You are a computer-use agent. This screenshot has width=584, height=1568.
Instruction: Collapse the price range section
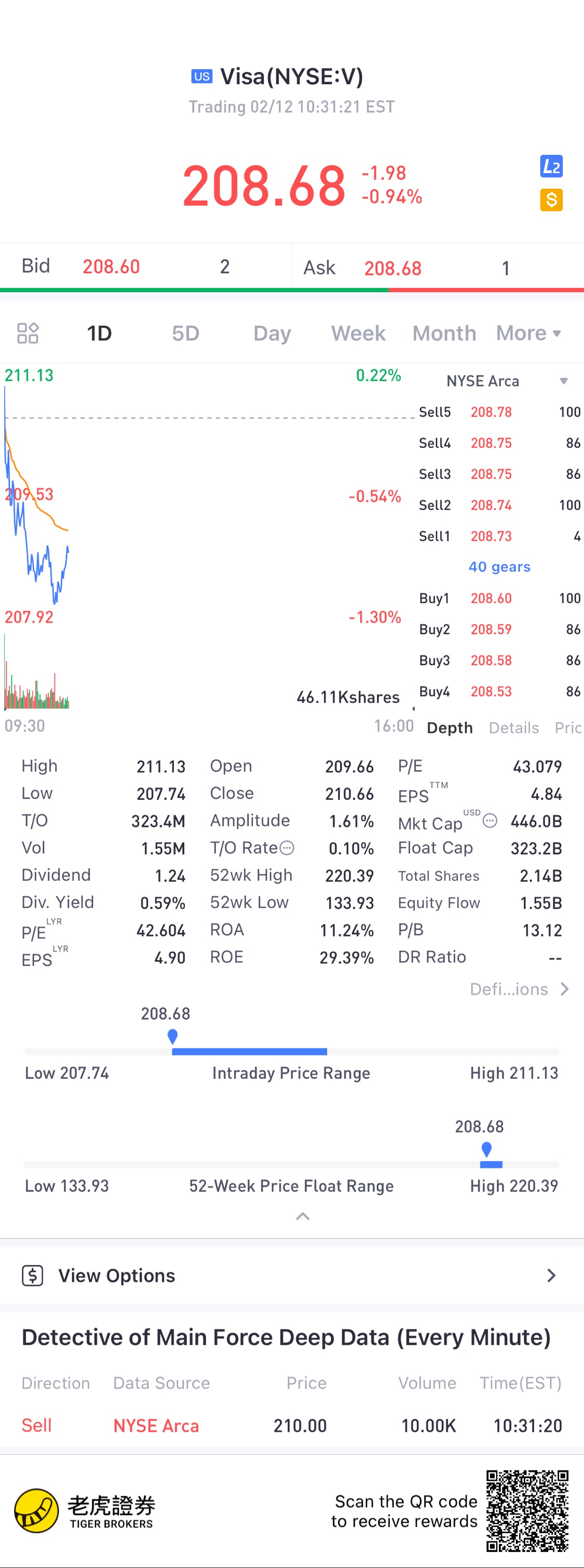(x=302, y=1216)
